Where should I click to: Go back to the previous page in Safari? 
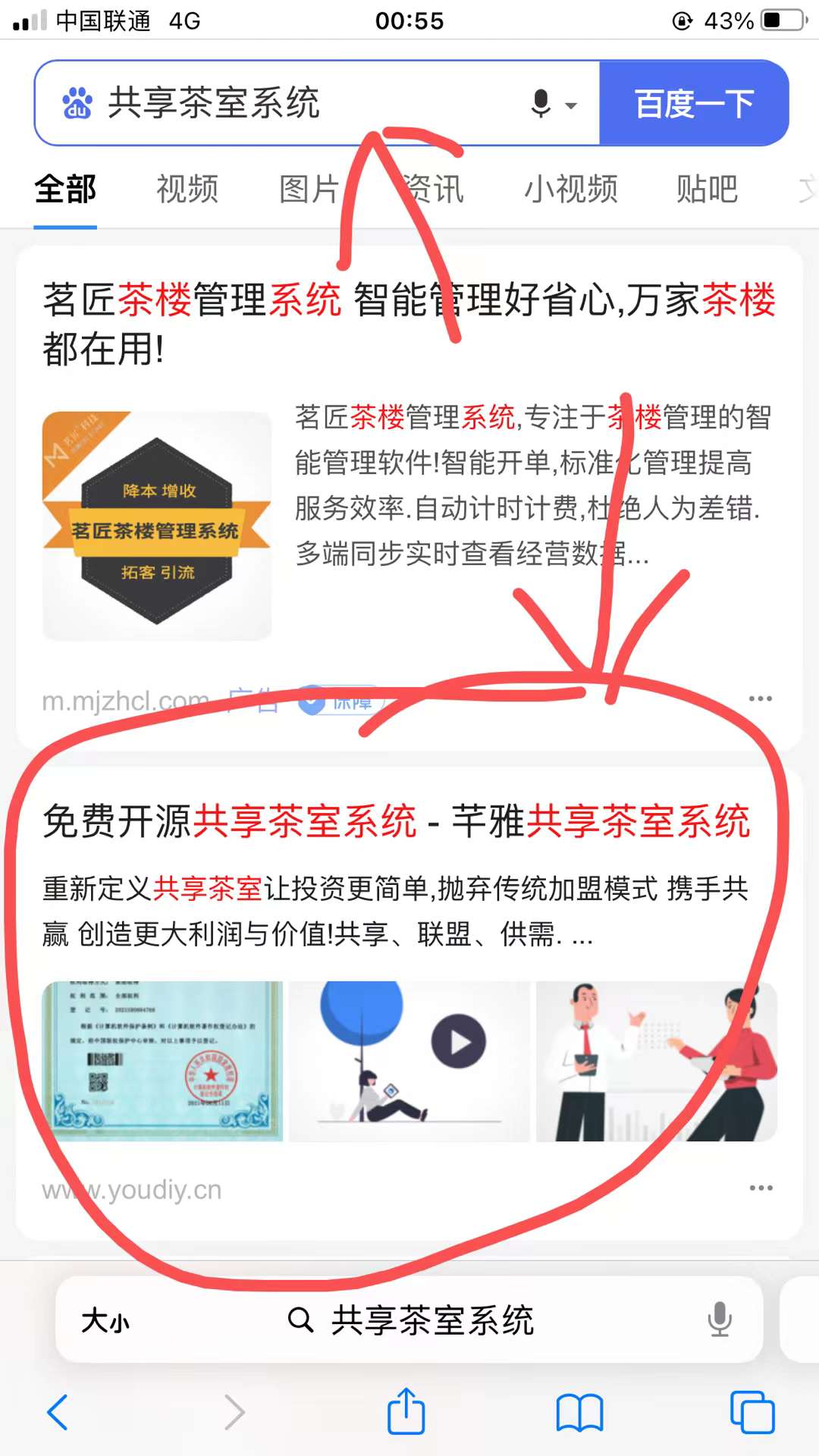click(x=58, y=1412)
